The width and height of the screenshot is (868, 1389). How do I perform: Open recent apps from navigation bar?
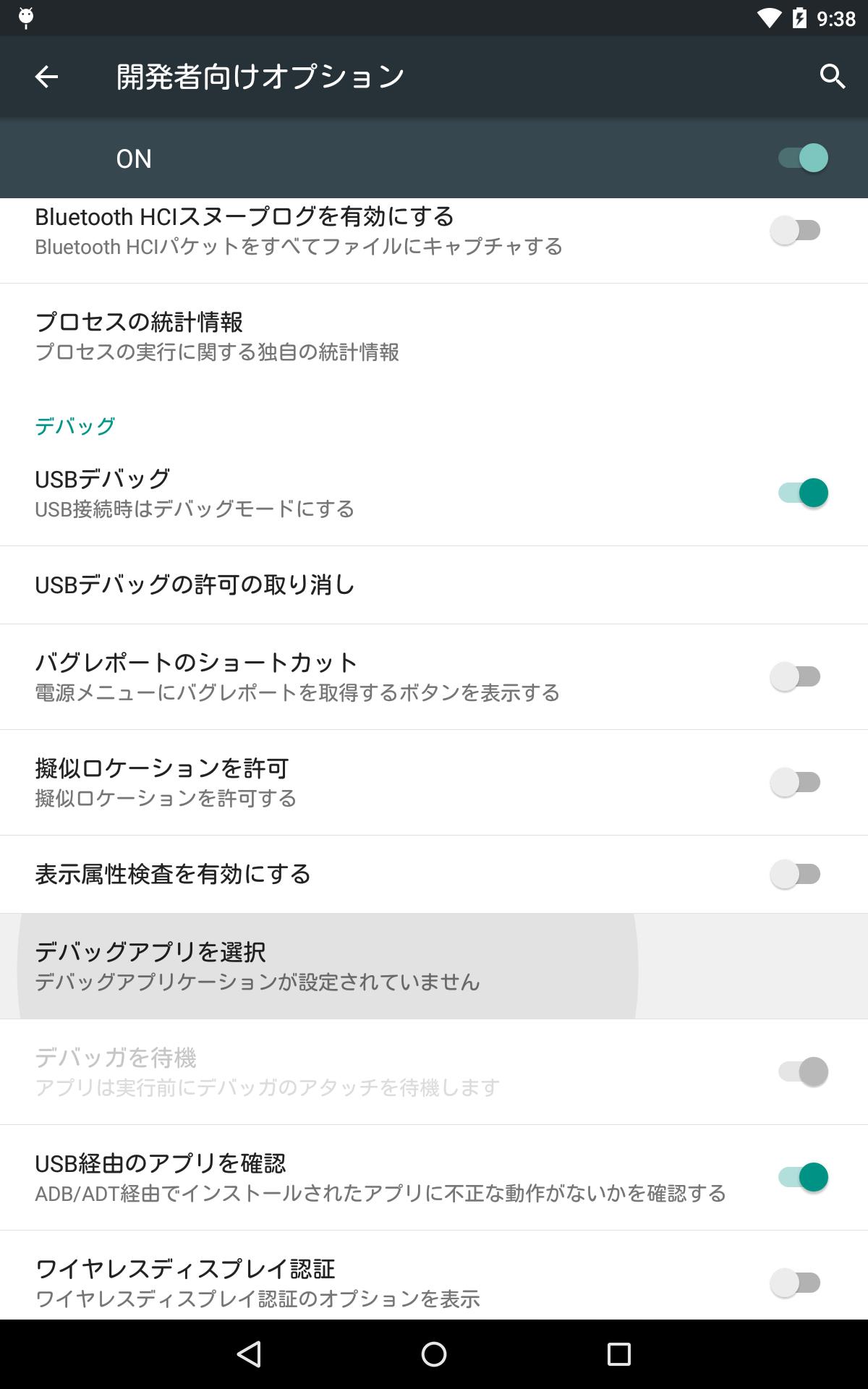(619, 1354)
